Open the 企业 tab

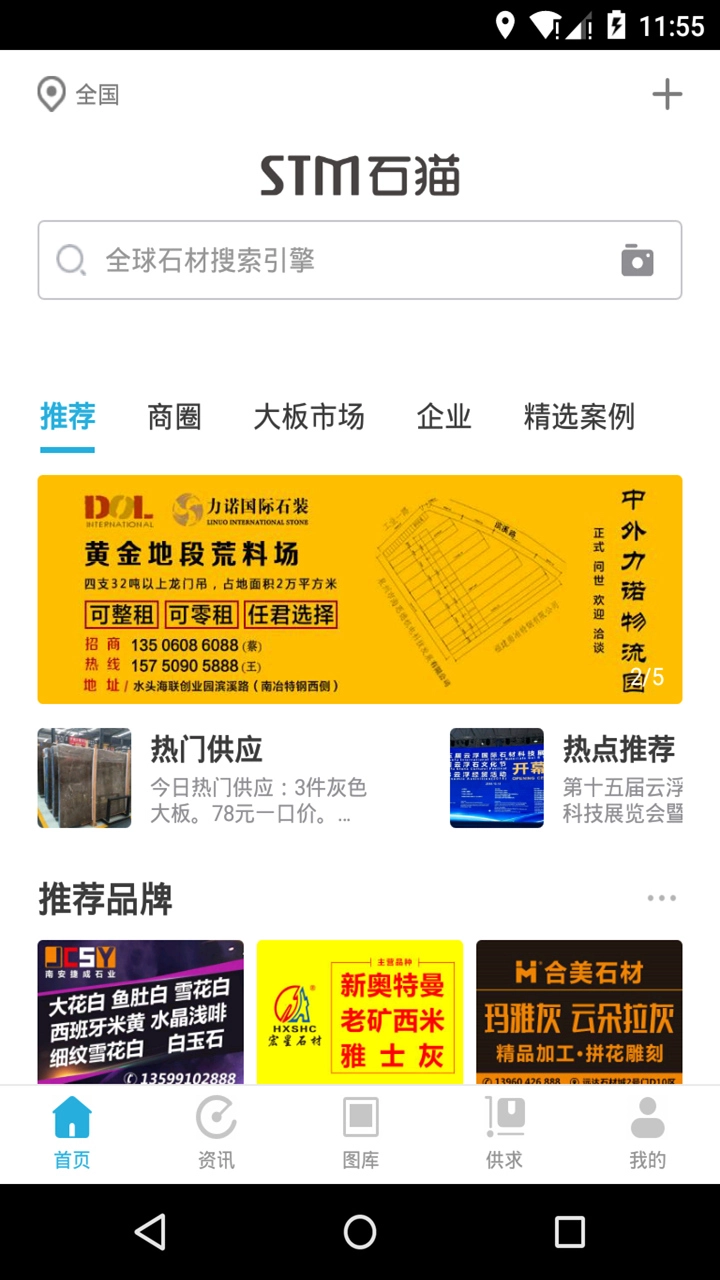coord(444,418)
